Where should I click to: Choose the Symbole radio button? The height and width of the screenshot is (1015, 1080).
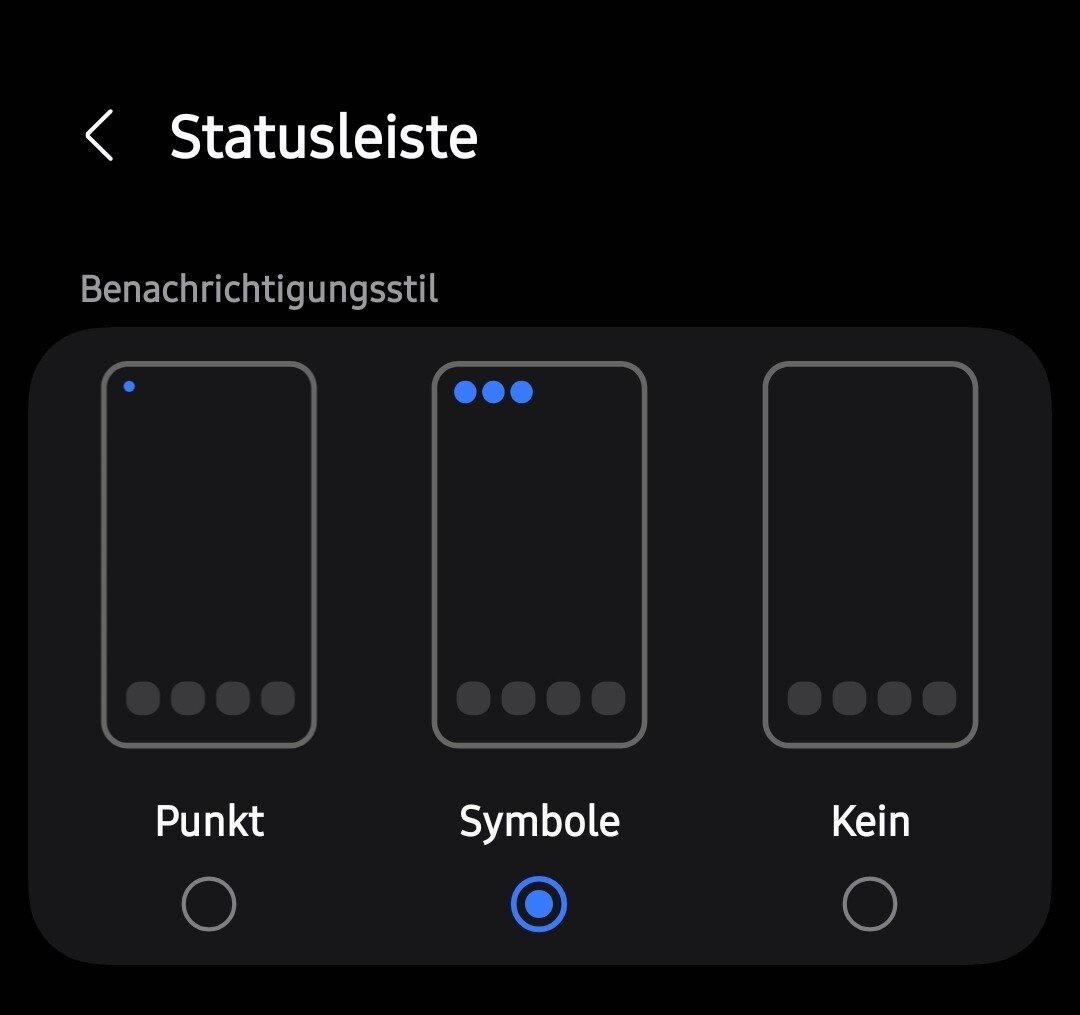coord(539,904)
